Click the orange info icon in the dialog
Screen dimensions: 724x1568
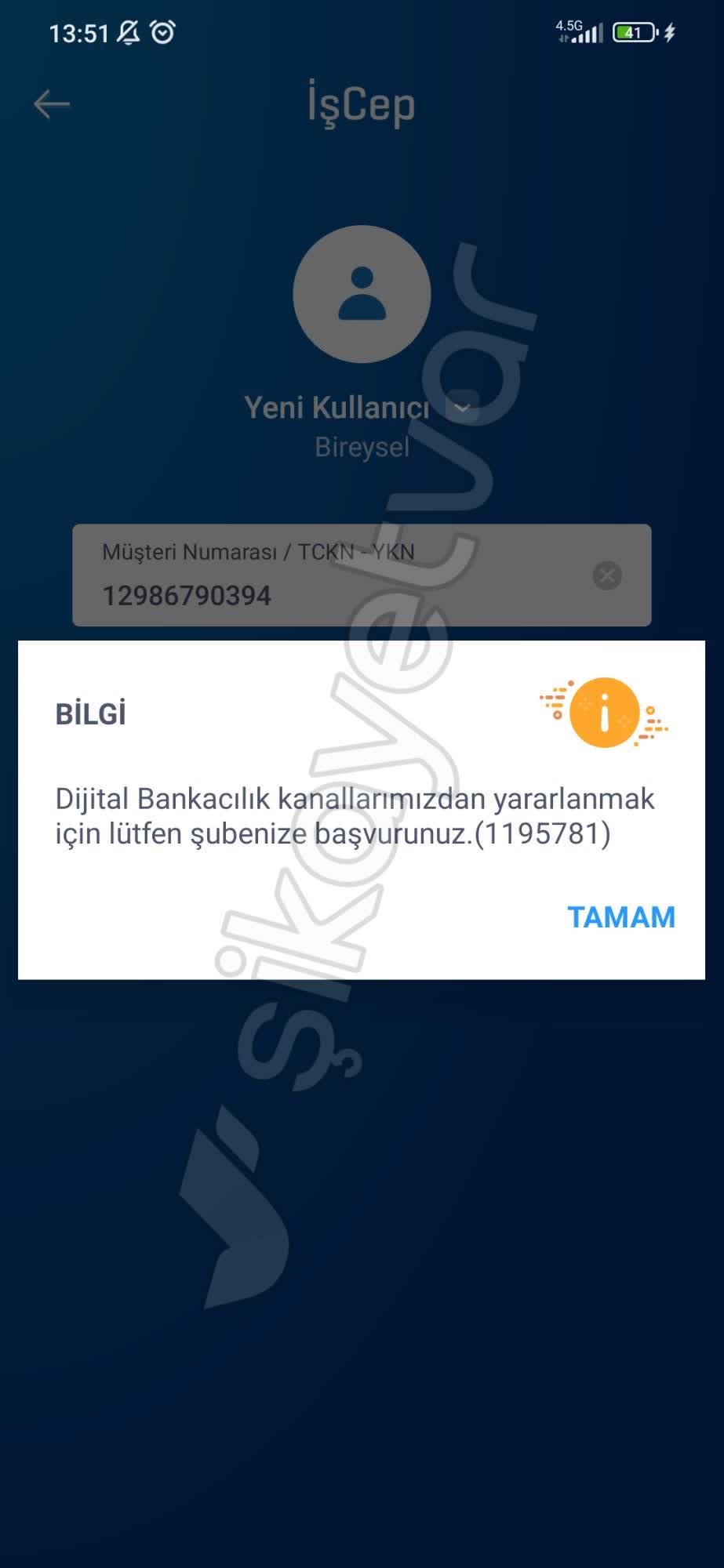coord(604,713)
